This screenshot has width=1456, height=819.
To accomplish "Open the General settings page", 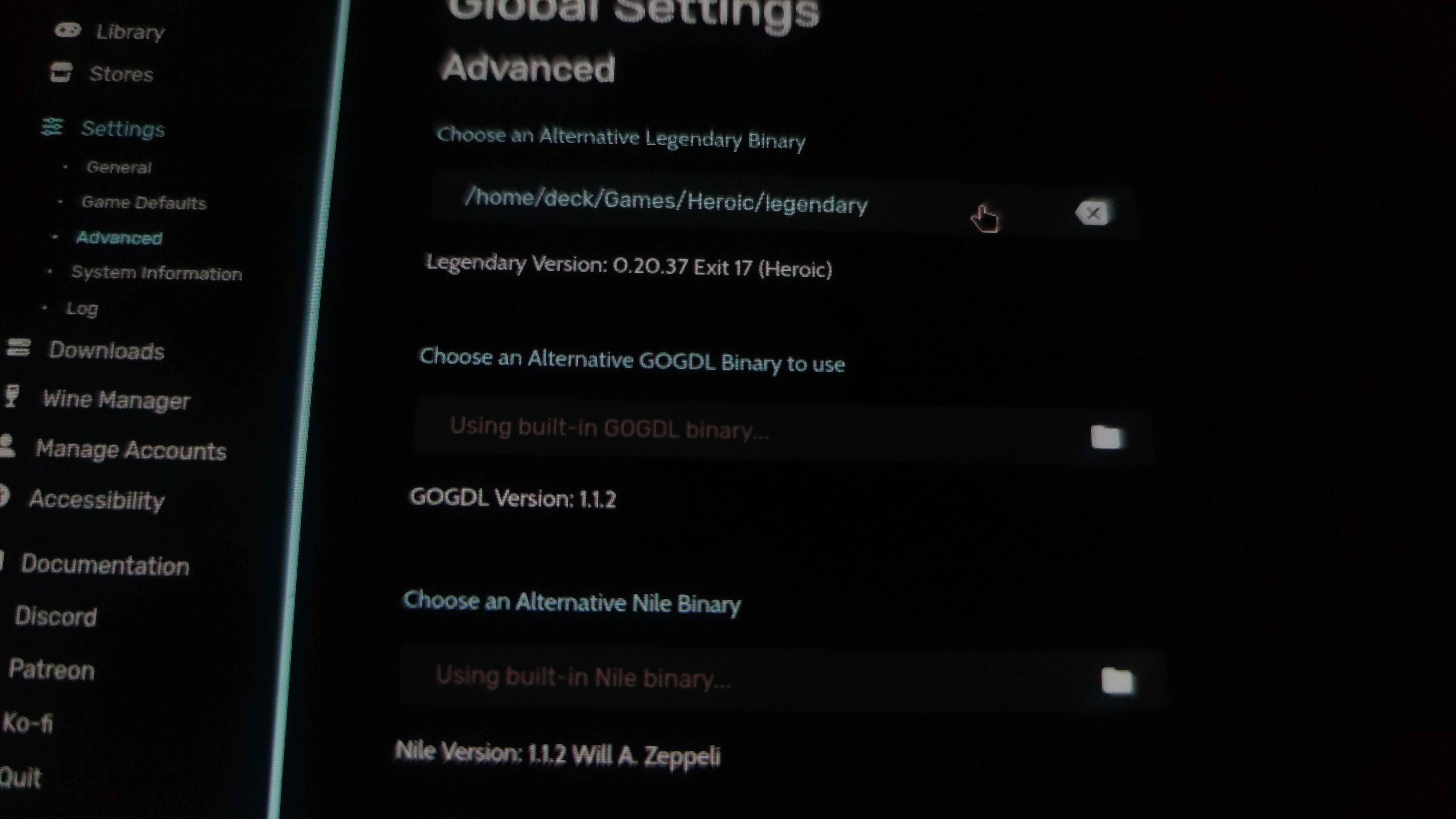I will 119,167.
